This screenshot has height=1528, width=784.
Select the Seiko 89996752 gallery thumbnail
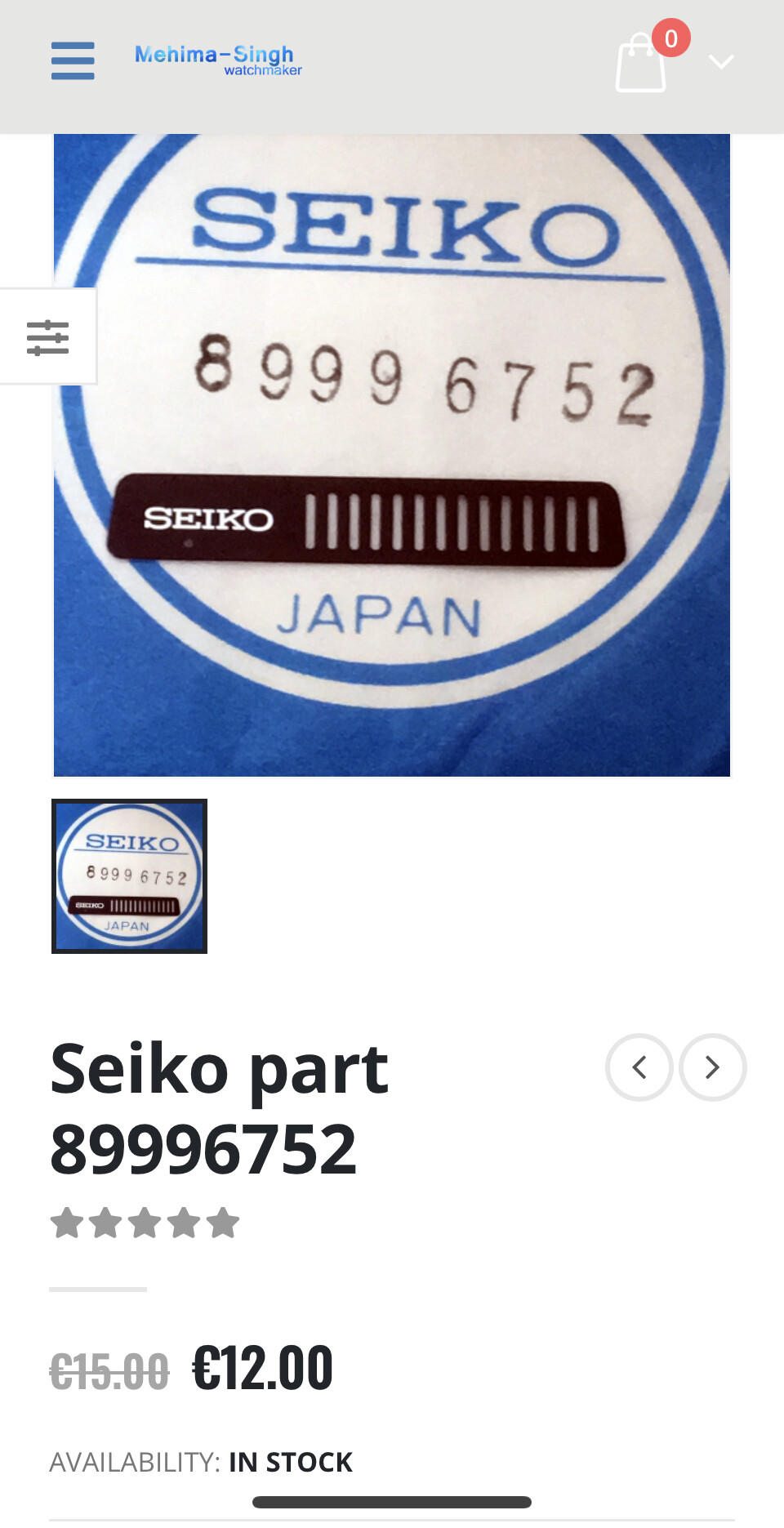[x=129, y=876]
